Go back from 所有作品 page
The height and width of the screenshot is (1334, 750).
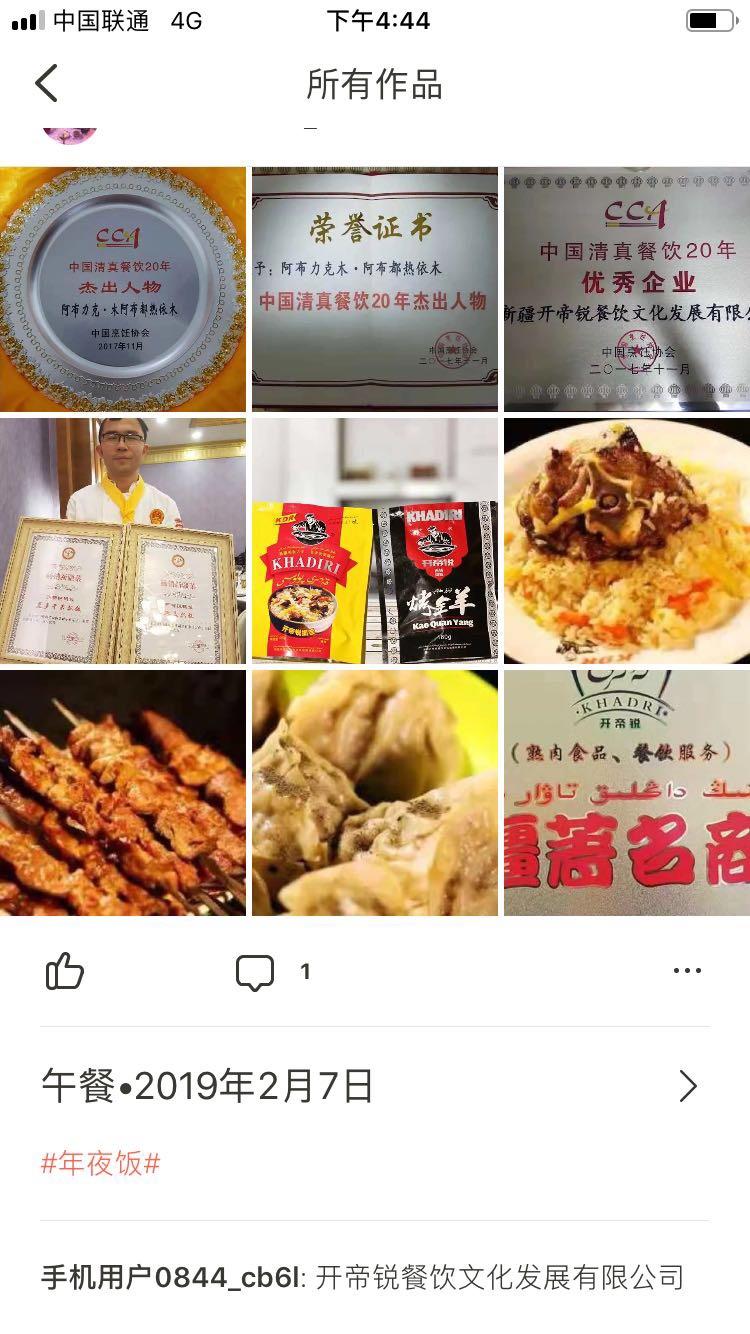pos(46,83)
